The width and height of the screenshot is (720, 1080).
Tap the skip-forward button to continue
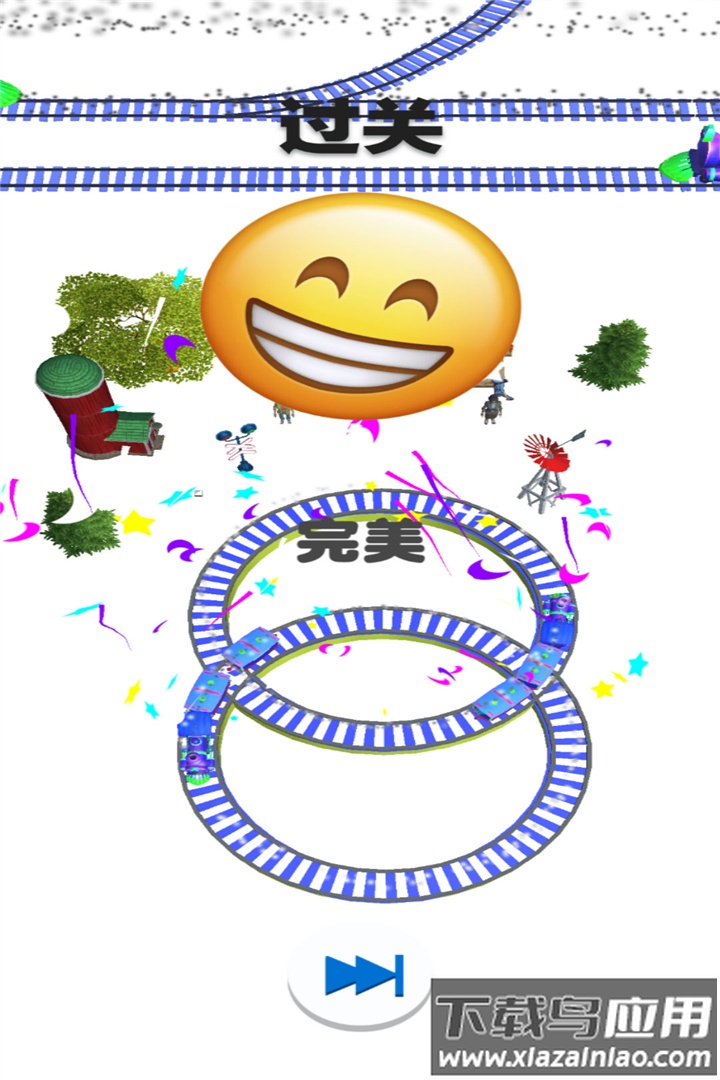coord(362,975)
